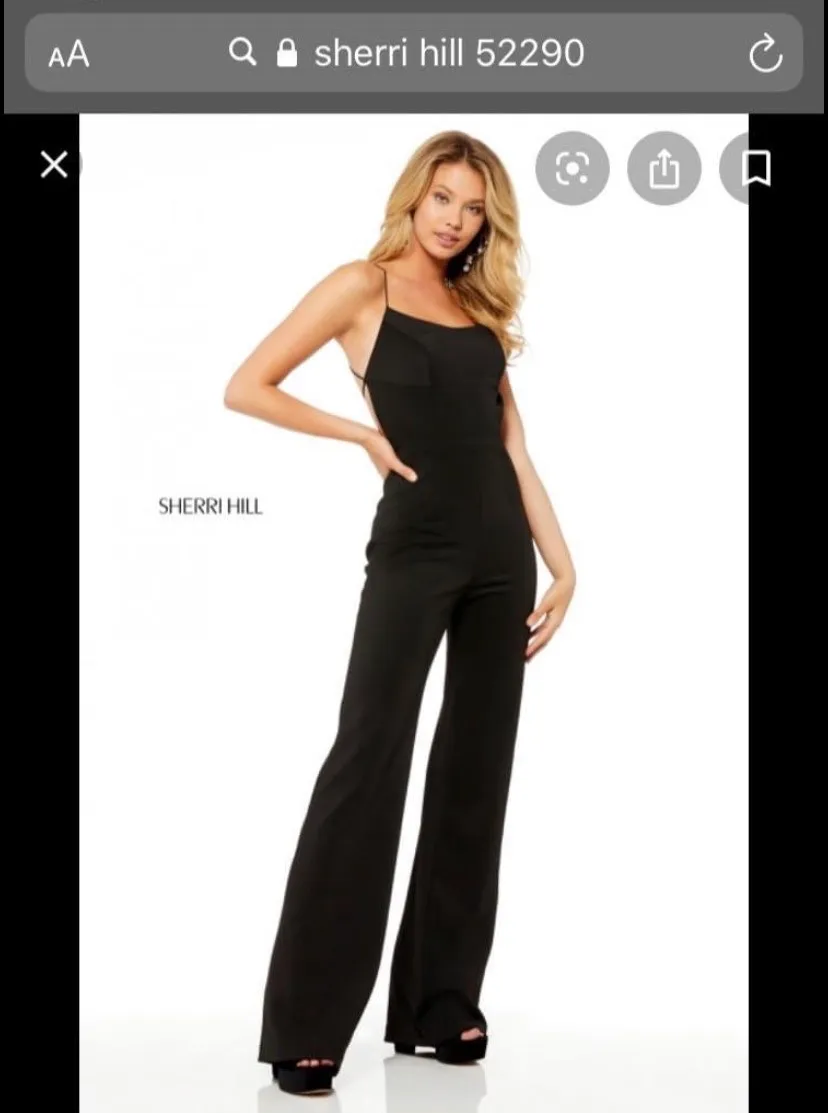Viewport: 828px width, 1113px height.
Task: Close the image viewer
Action: (x=54, y=165)
